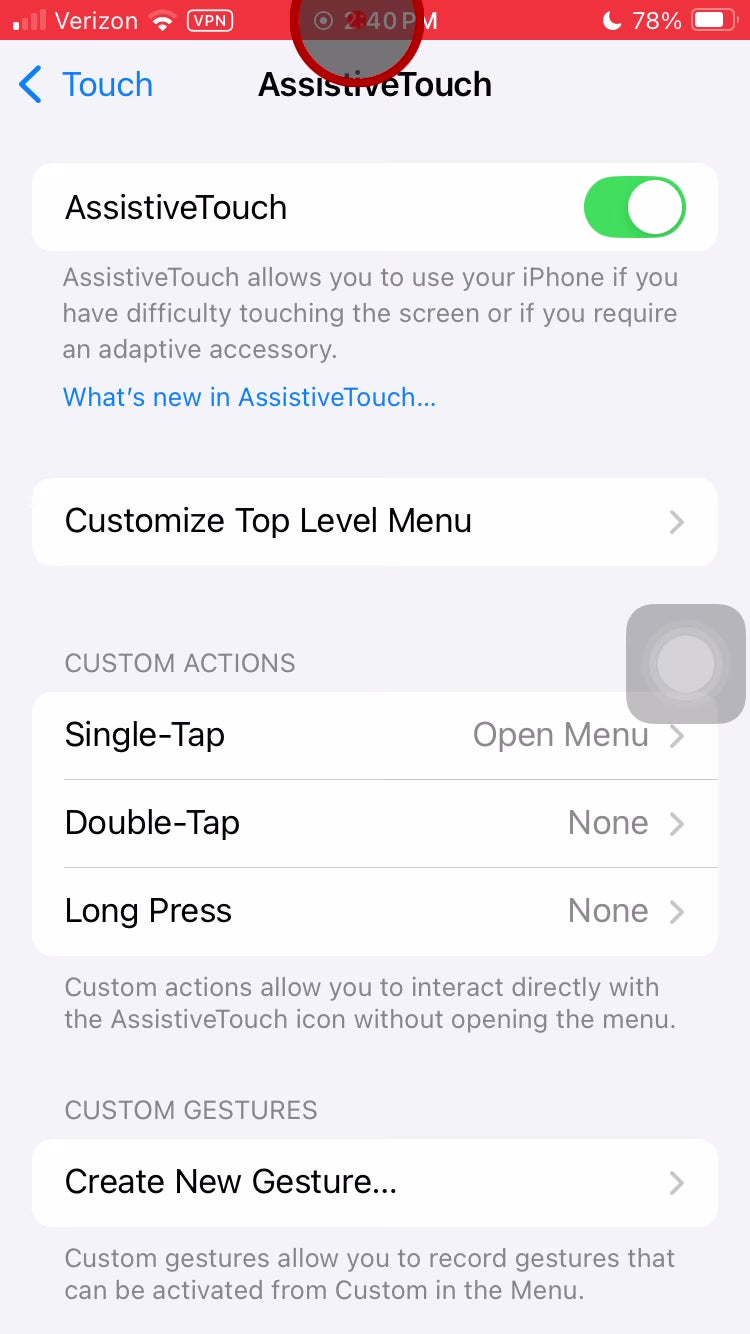Tap the floating AssistiveTouch button

(x=686, y=664)
